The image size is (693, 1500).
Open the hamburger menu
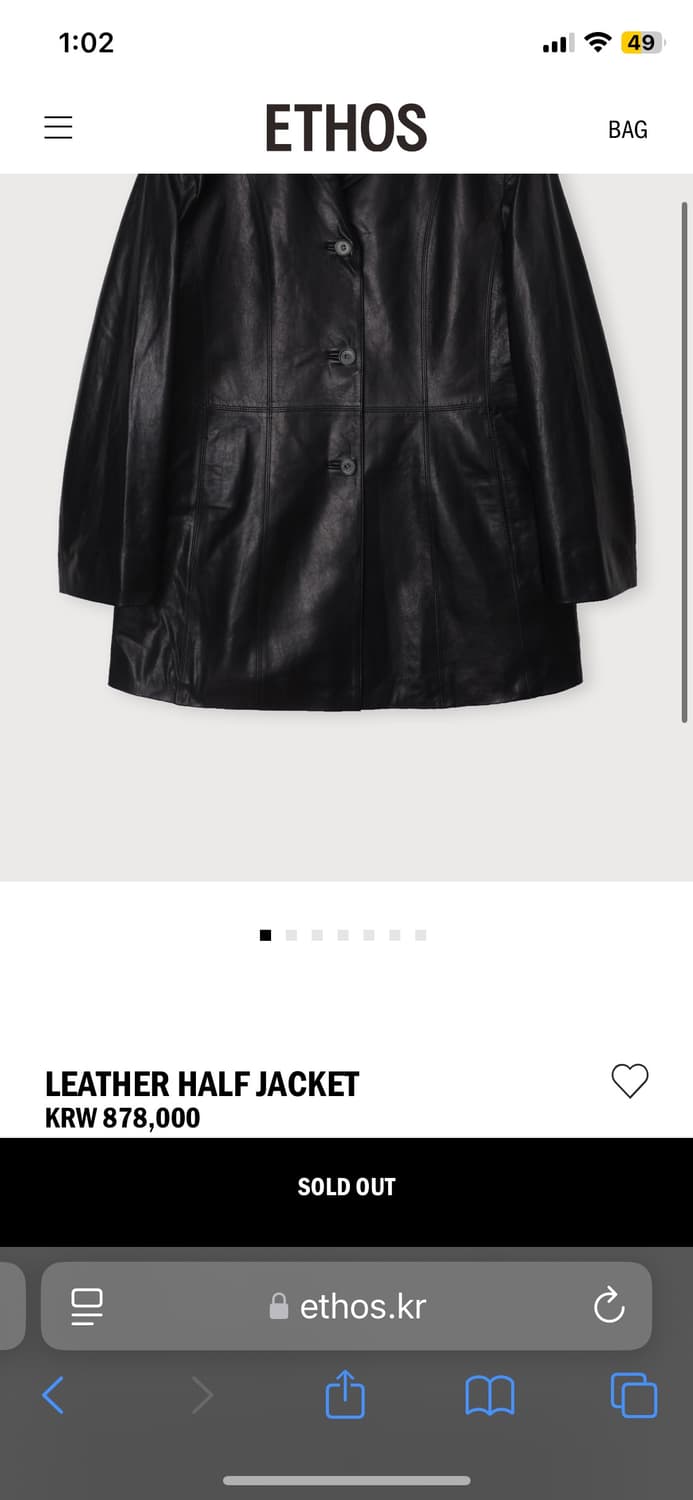58,128
